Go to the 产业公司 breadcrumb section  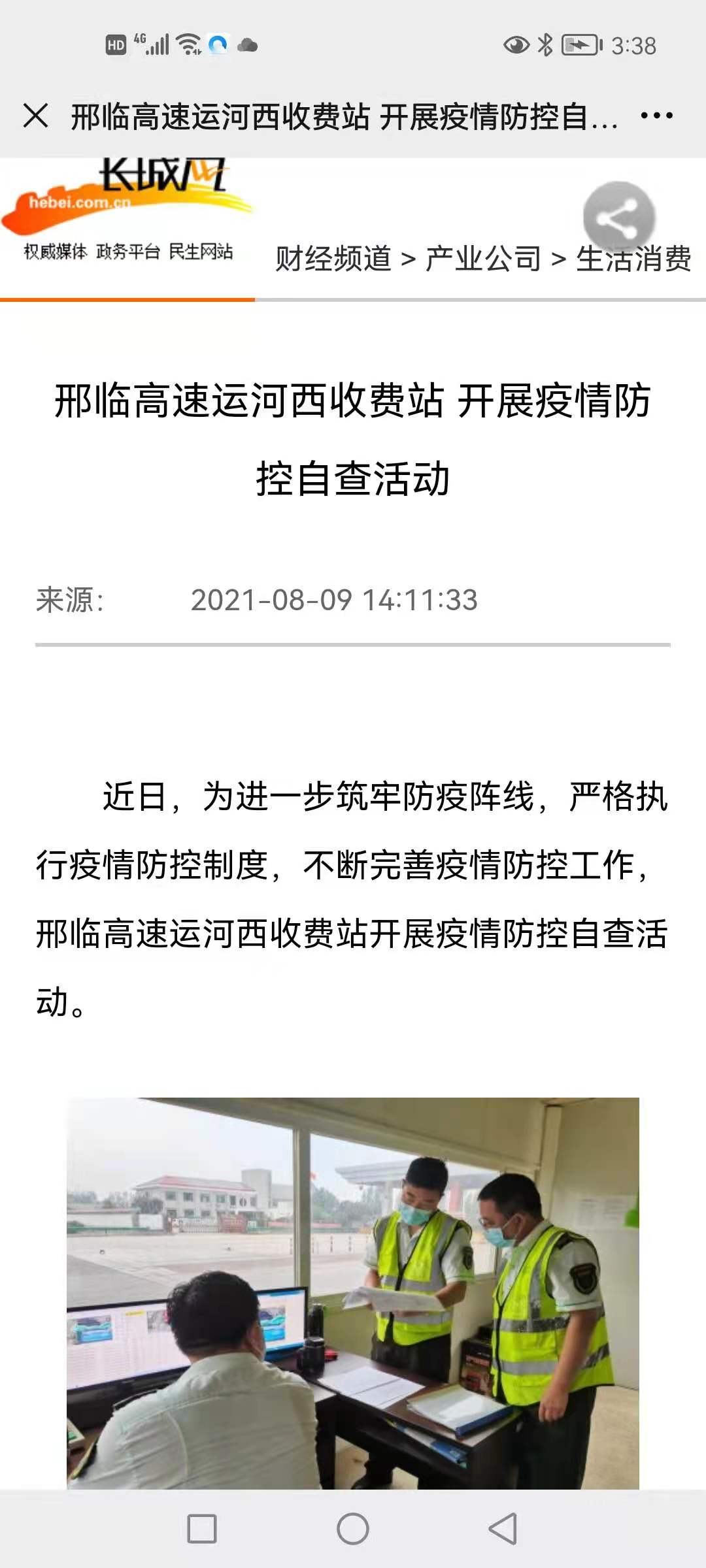coord(483,259)
